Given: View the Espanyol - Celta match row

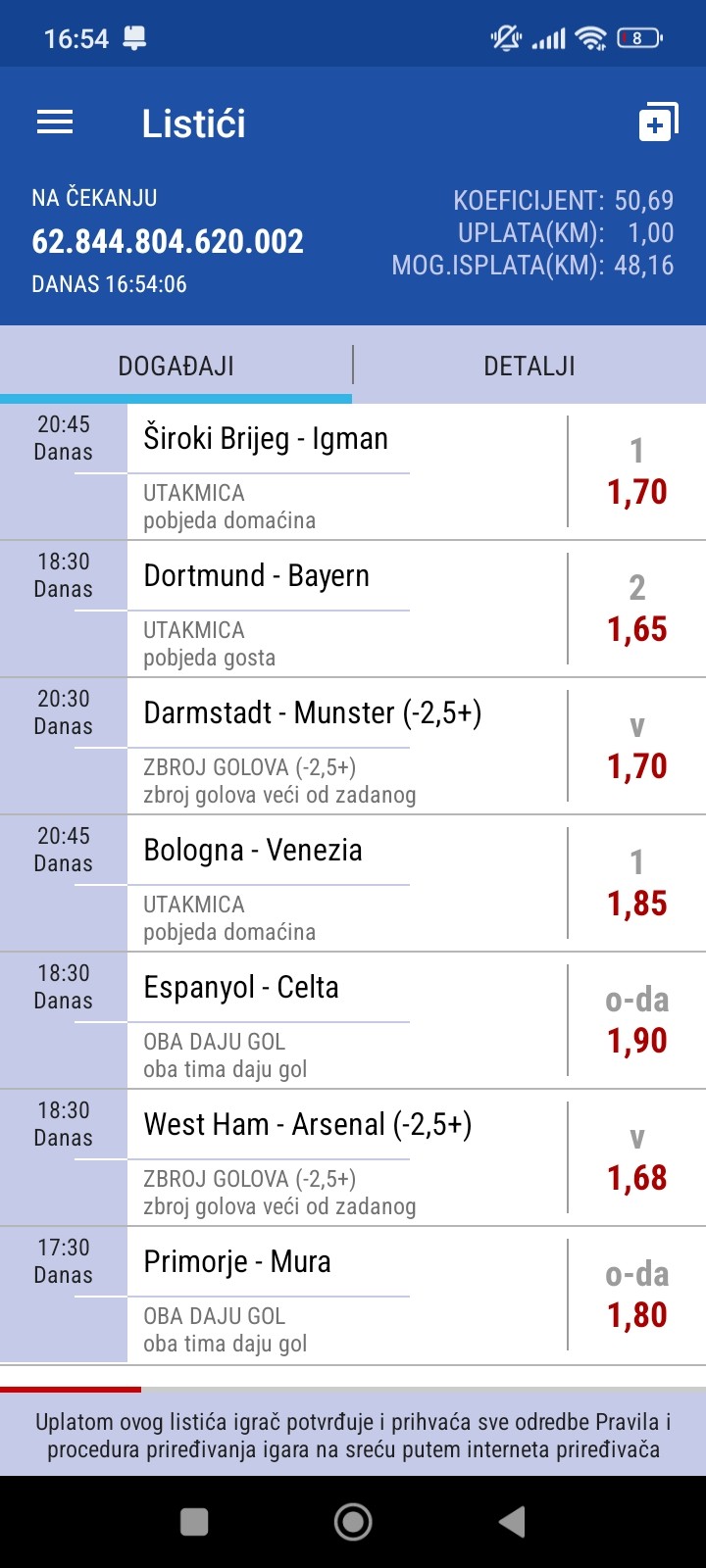Looking at the screenshot, I should (x=241, y=988).
